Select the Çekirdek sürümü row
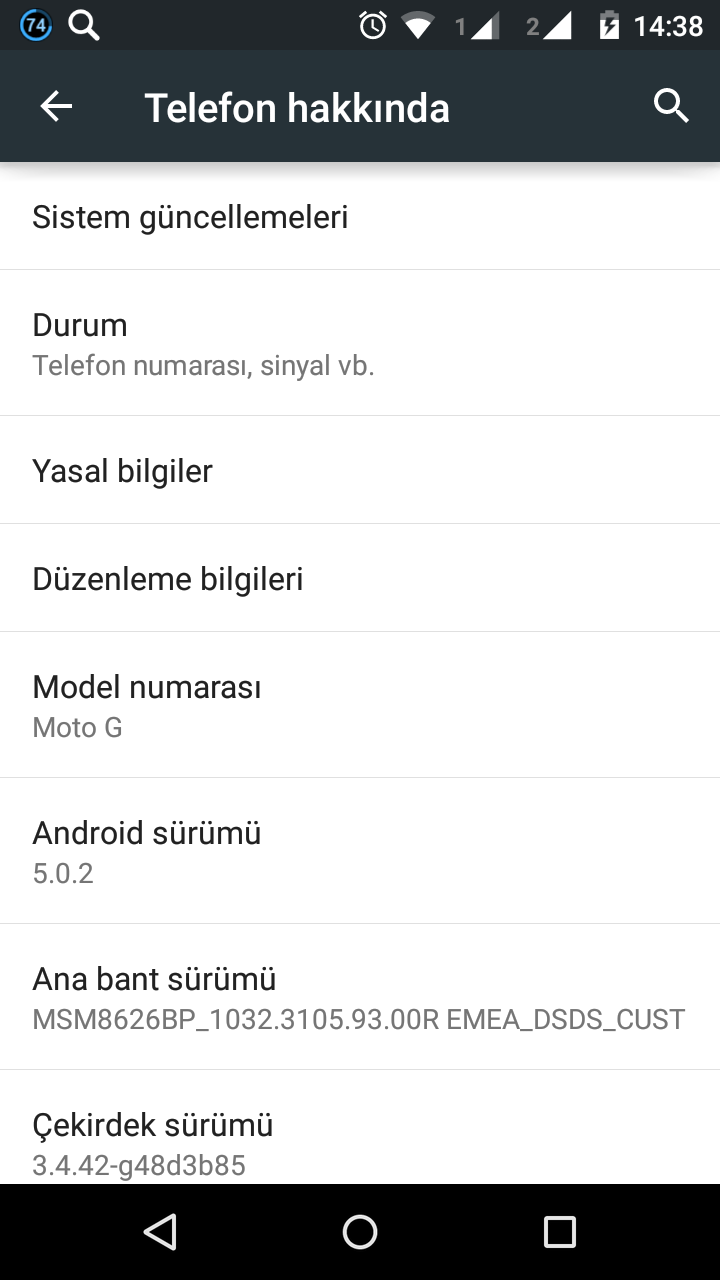This screenshot has width=720, height=1280. [x=360, y=1127]
